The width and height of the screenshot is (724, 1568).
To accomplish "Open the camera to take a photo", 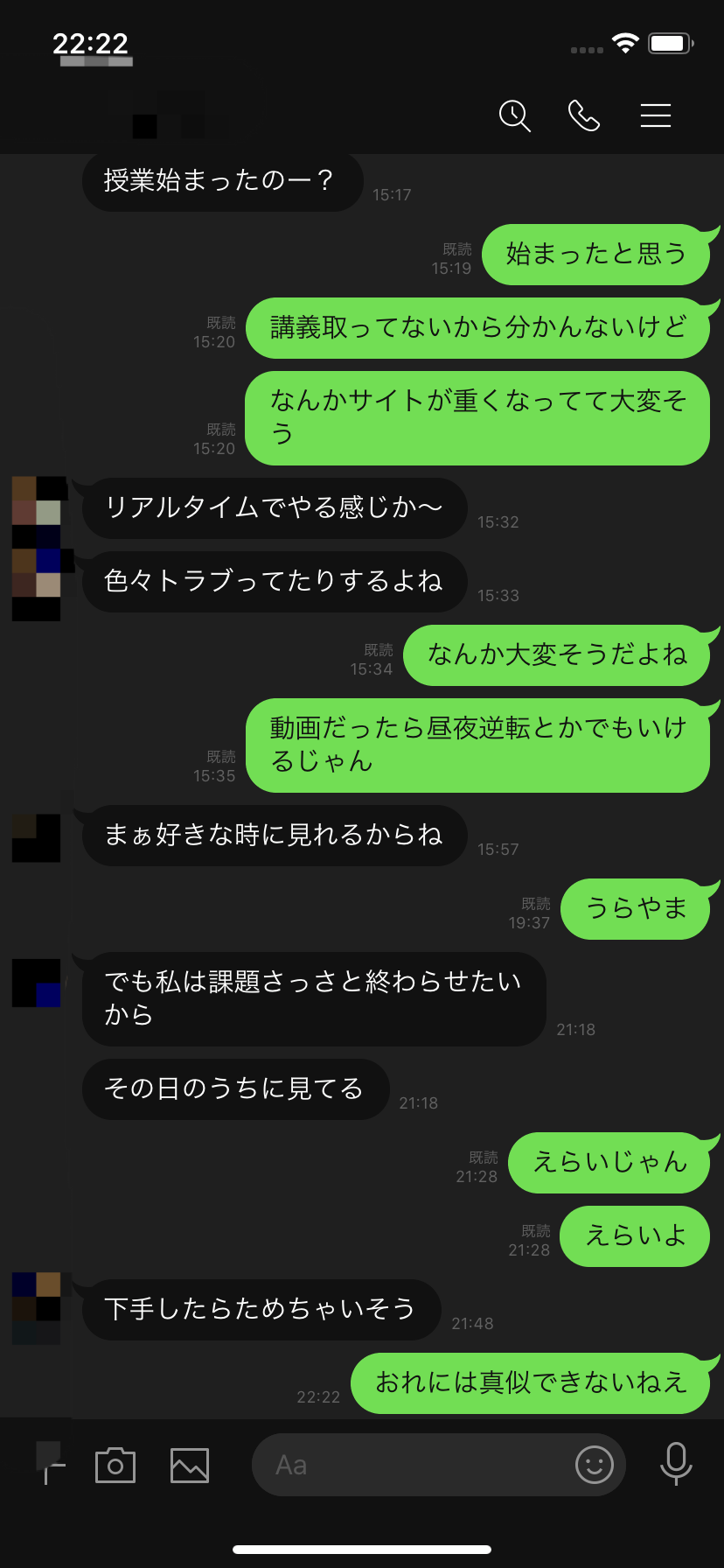I will tap(115, 1466).
